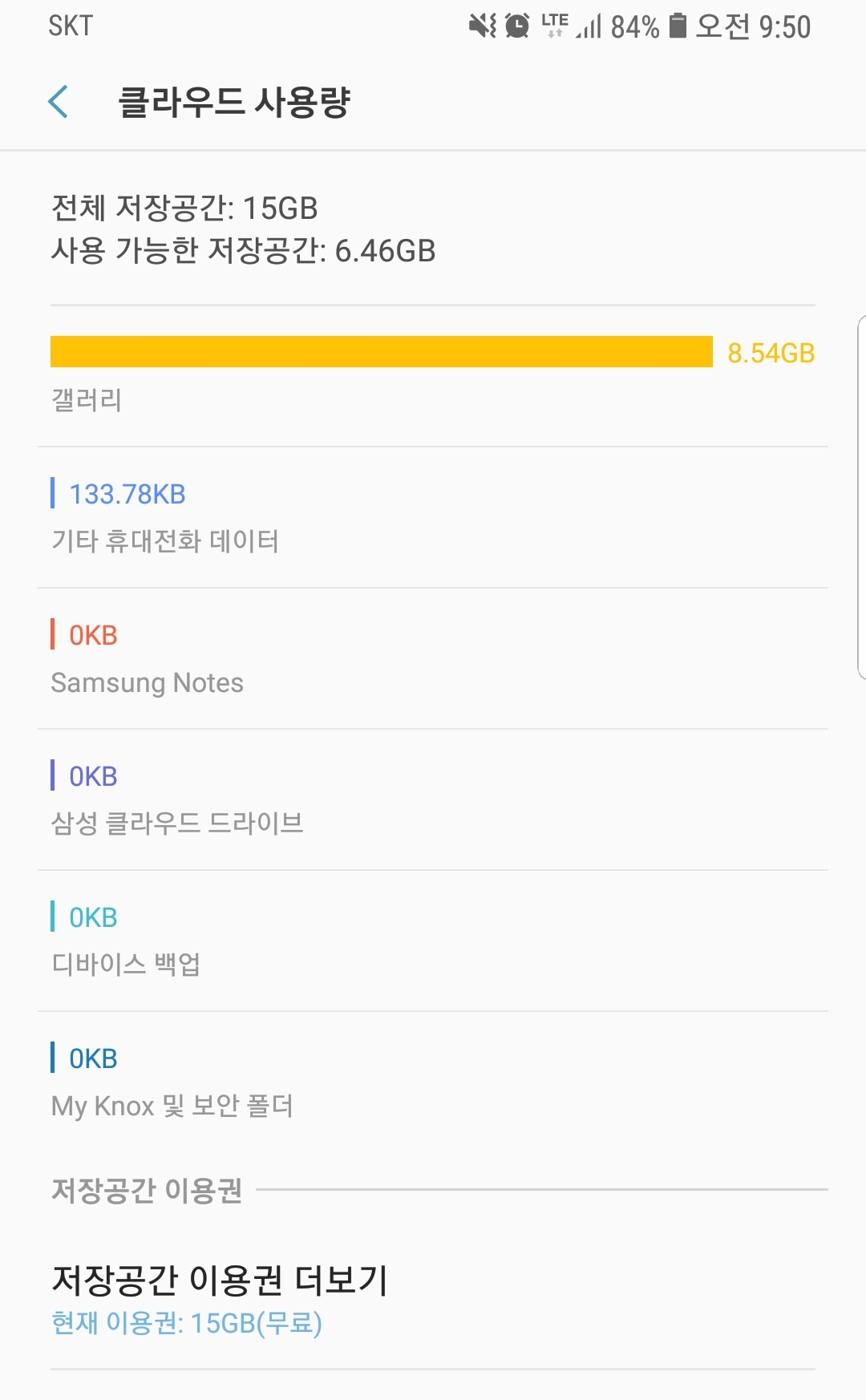
Task: Open the 디바이스 백업 usage row
Action: click(x=433, y=941)
